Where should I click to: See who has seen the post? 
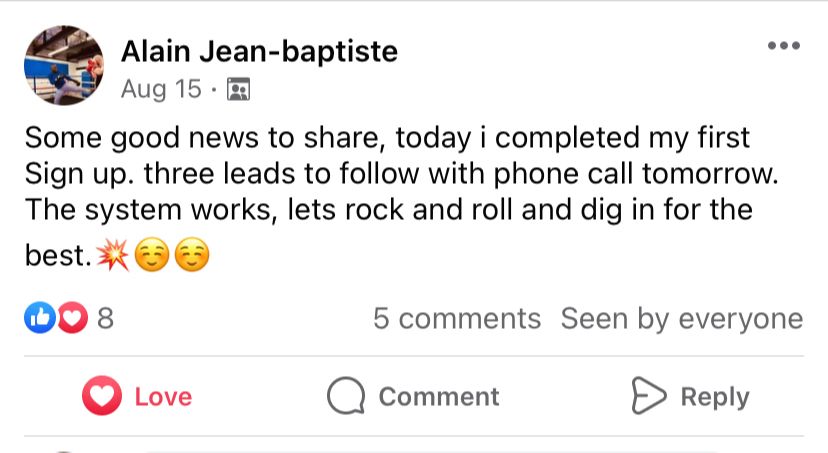pyautogui.click(x=681, y=319)
